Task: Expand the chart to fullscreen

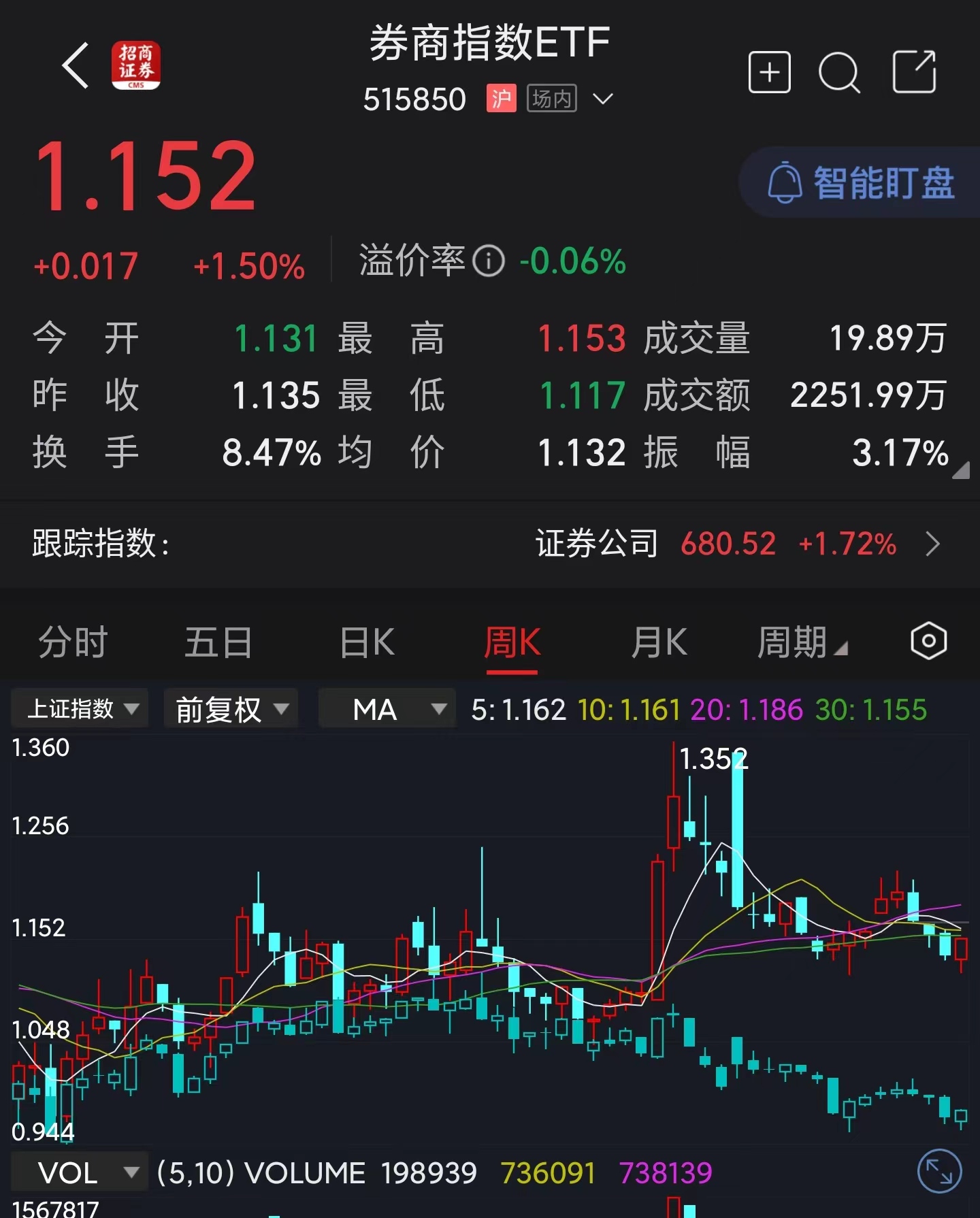Action: pos(939,1172)
